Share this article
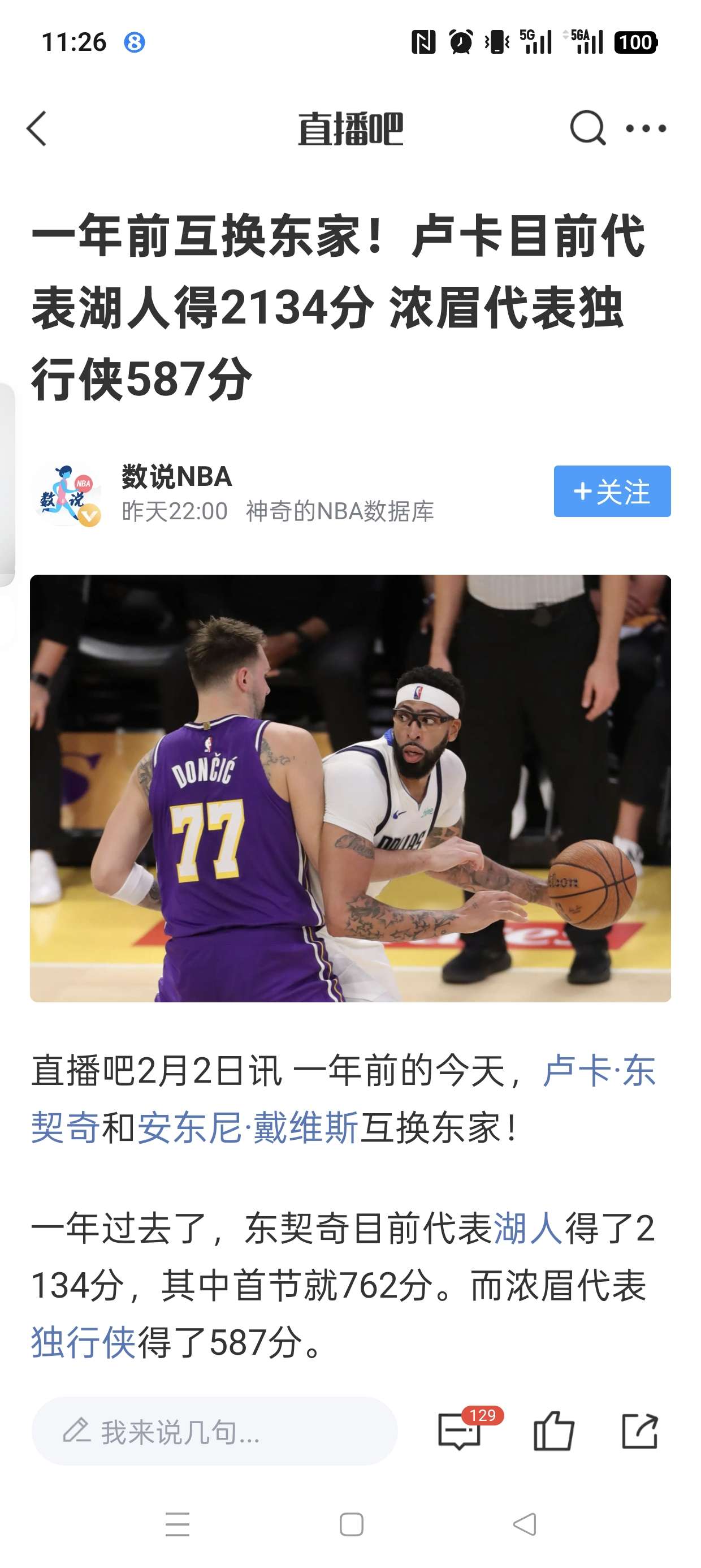This screenshot has width=701, height=1568. 639,1431
